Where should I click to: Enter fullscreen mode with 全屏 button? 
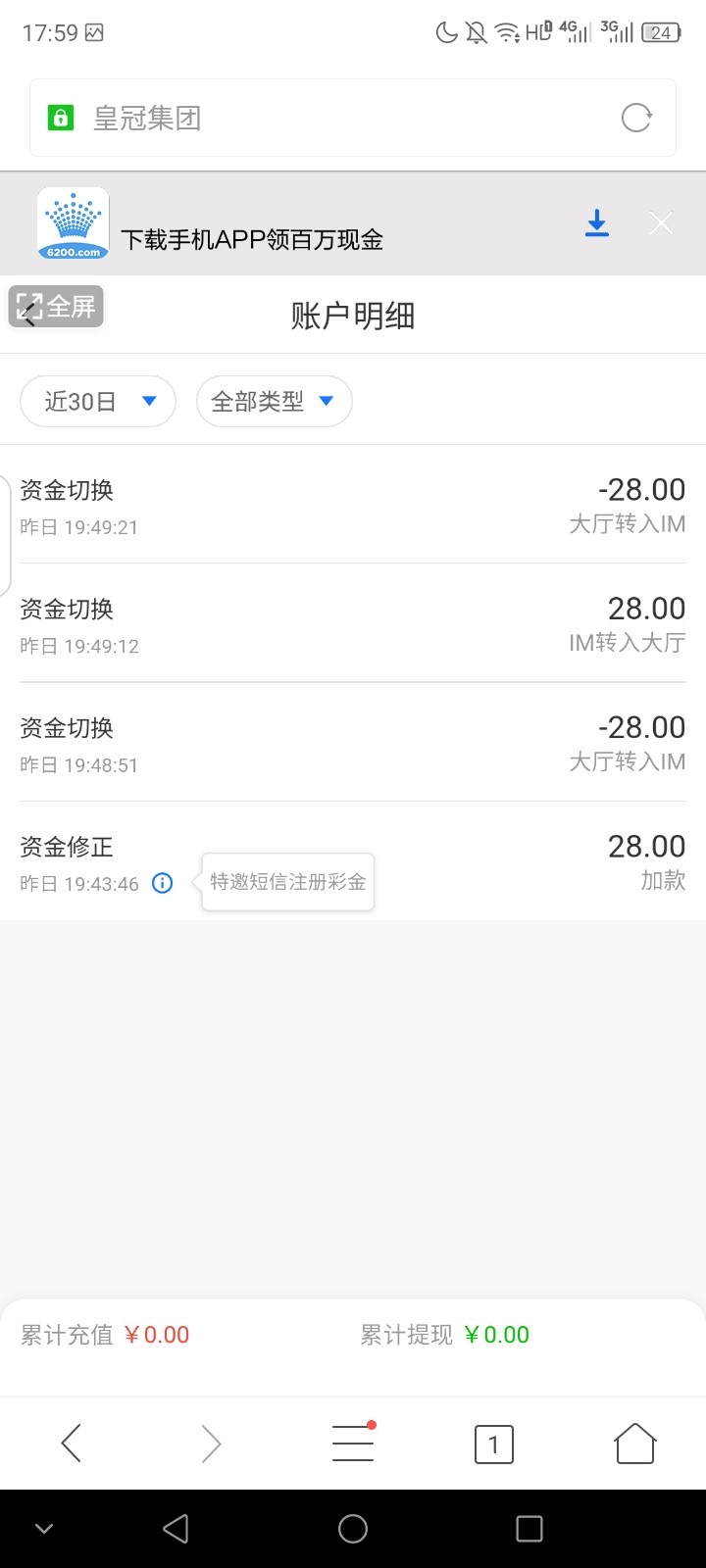[x=57, y=306]
